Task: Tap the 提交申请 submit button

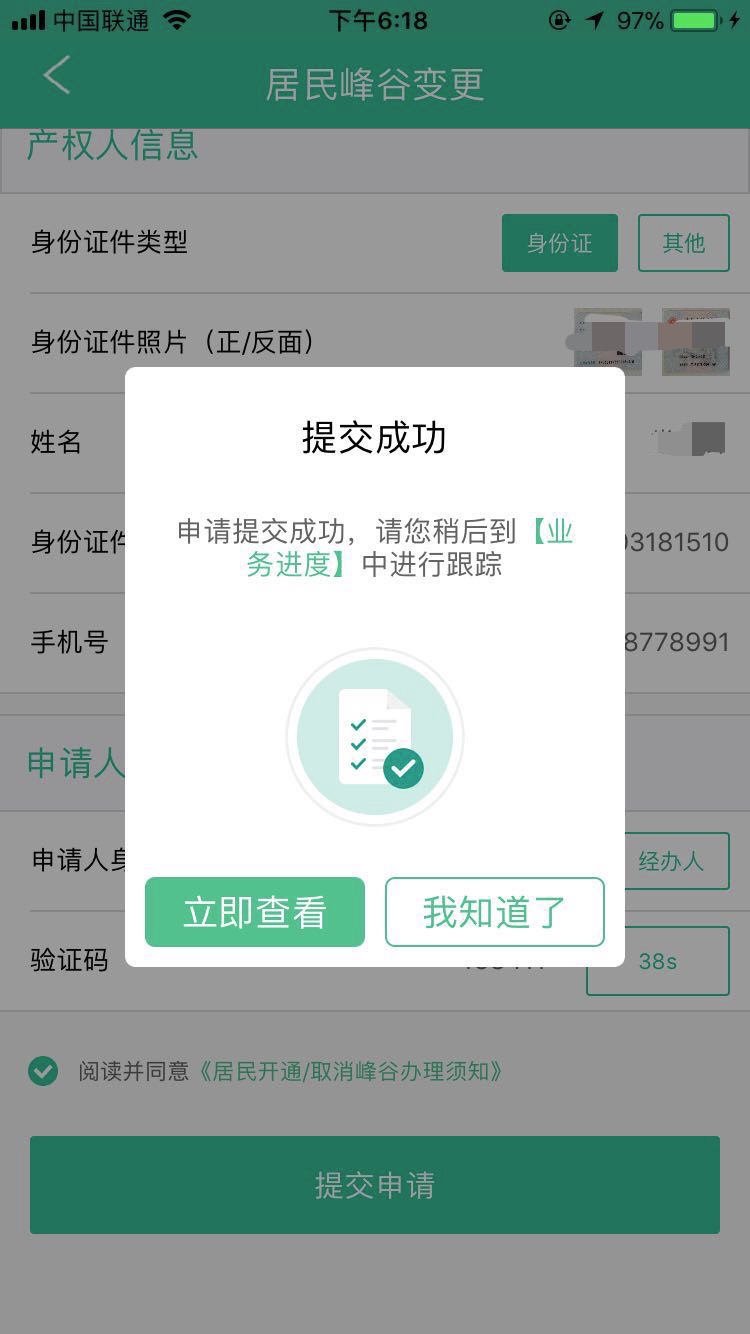Action: coord(375,1185)
